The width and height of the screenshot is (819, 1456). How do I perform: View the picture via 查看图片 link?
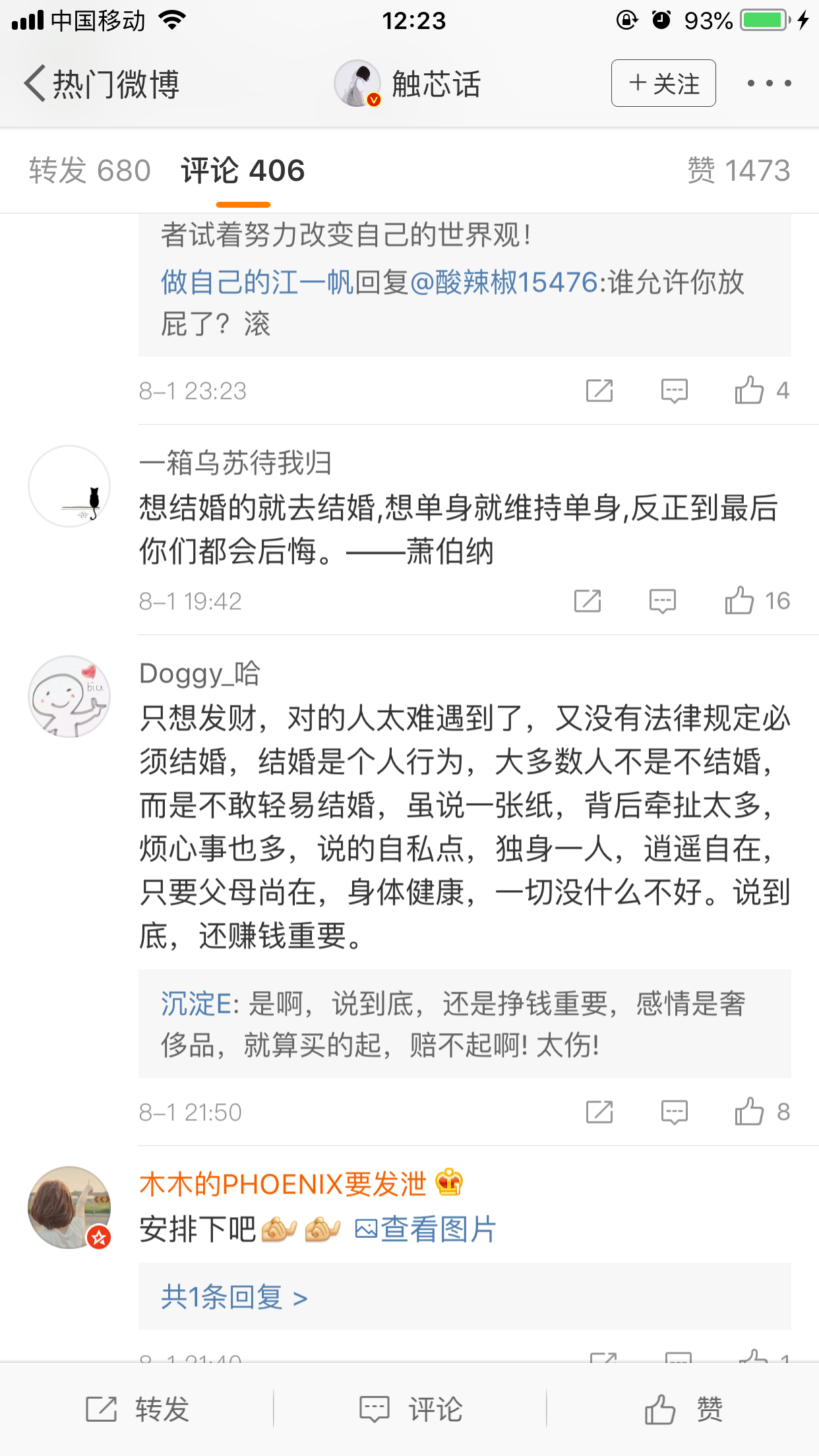click(x=425, y=1228)
